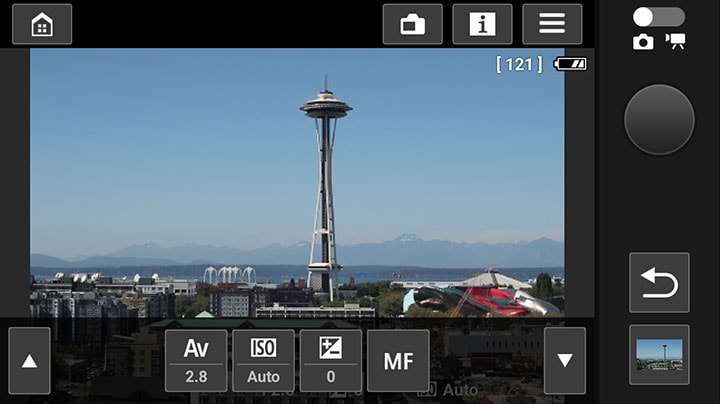This screenshot has height=404, width=720.
Task: Open the last captured image thumbnail
Action: (659, 354)
